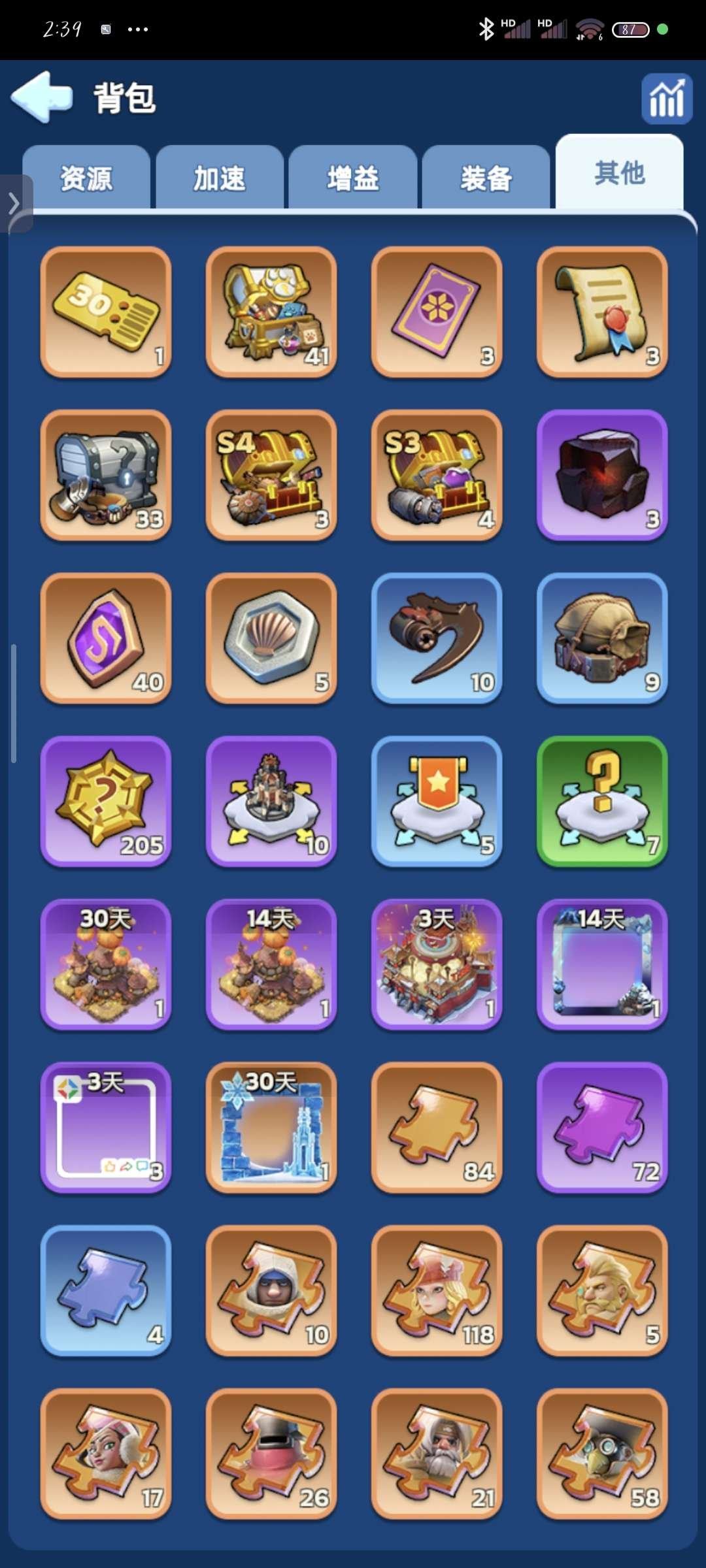Choose the green random teleport item
This screenshot has width=706, height=1568.
(602, 802)
